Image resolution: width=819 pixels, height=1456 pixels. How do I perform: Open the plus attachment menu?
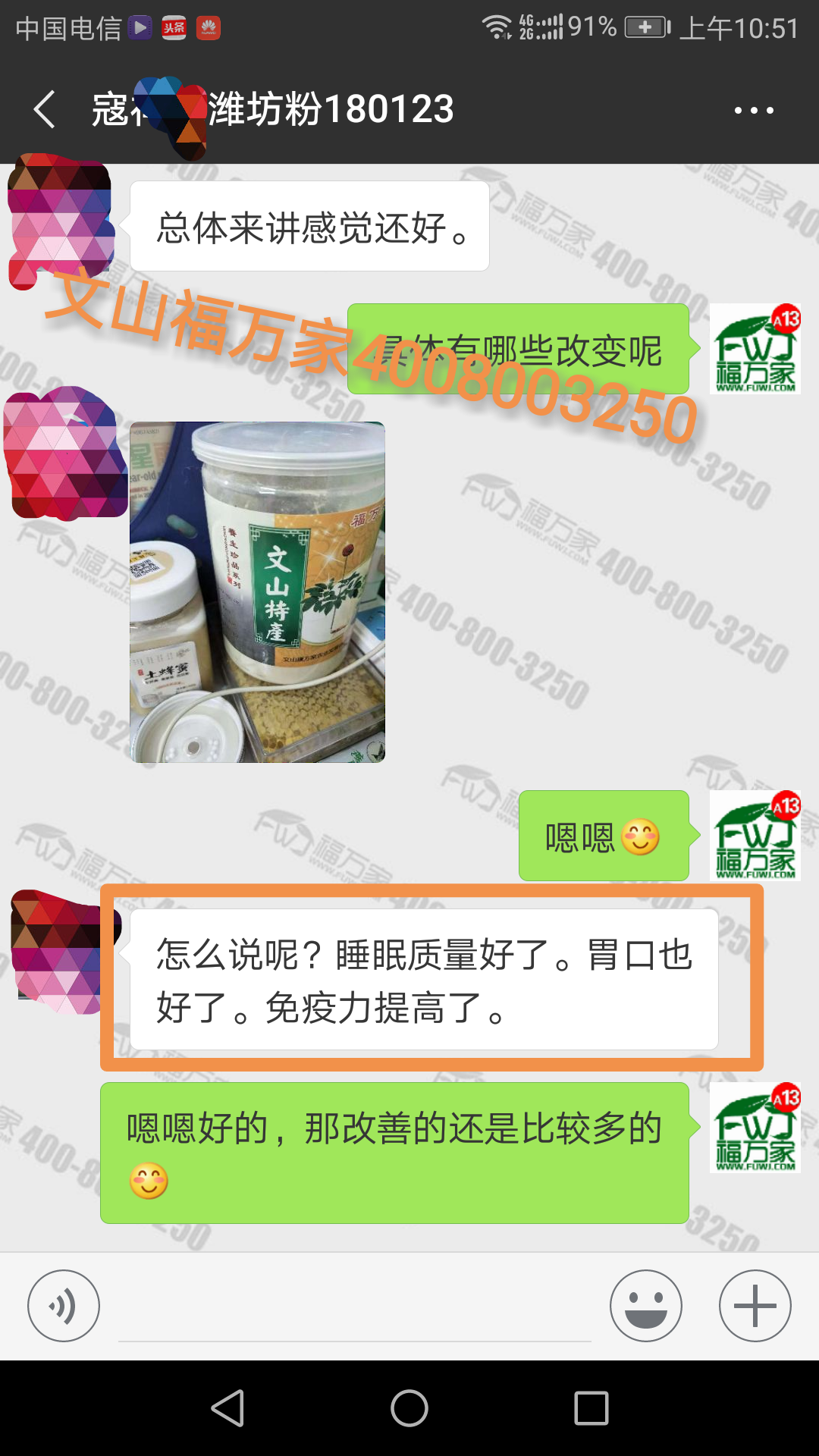click(x=755, y=1306)
